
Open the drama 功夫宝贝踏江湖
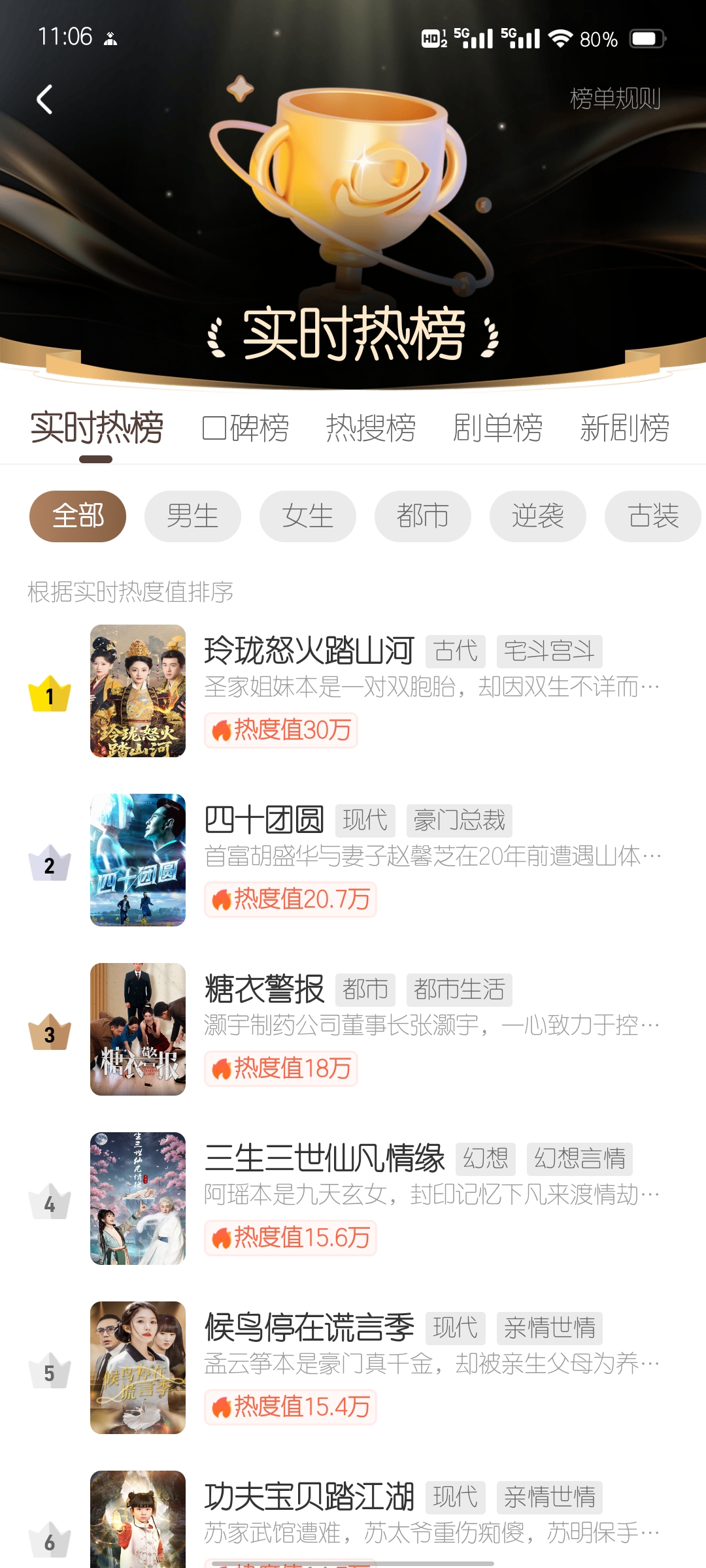click(309, 1497)
